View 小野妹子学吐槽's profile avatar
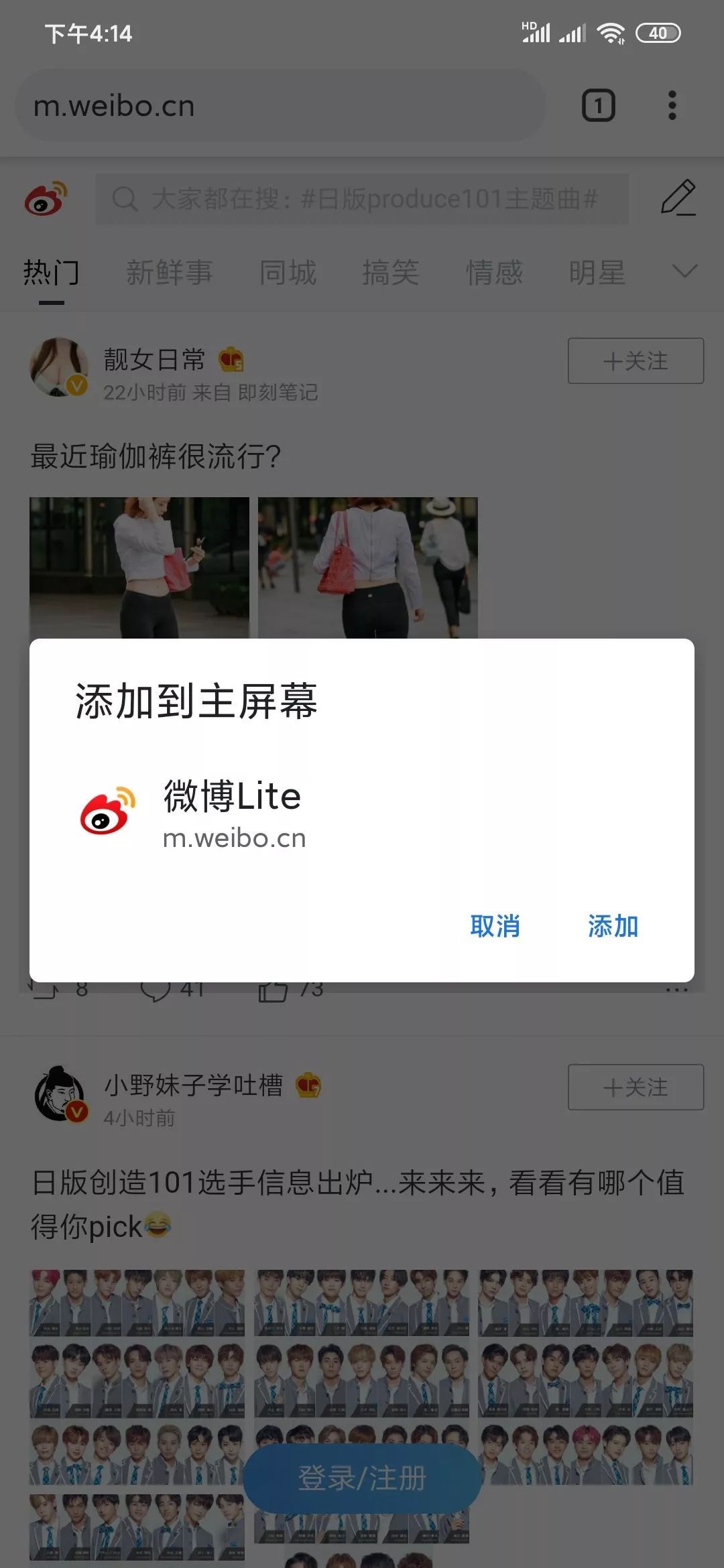 coord(60,1094)
